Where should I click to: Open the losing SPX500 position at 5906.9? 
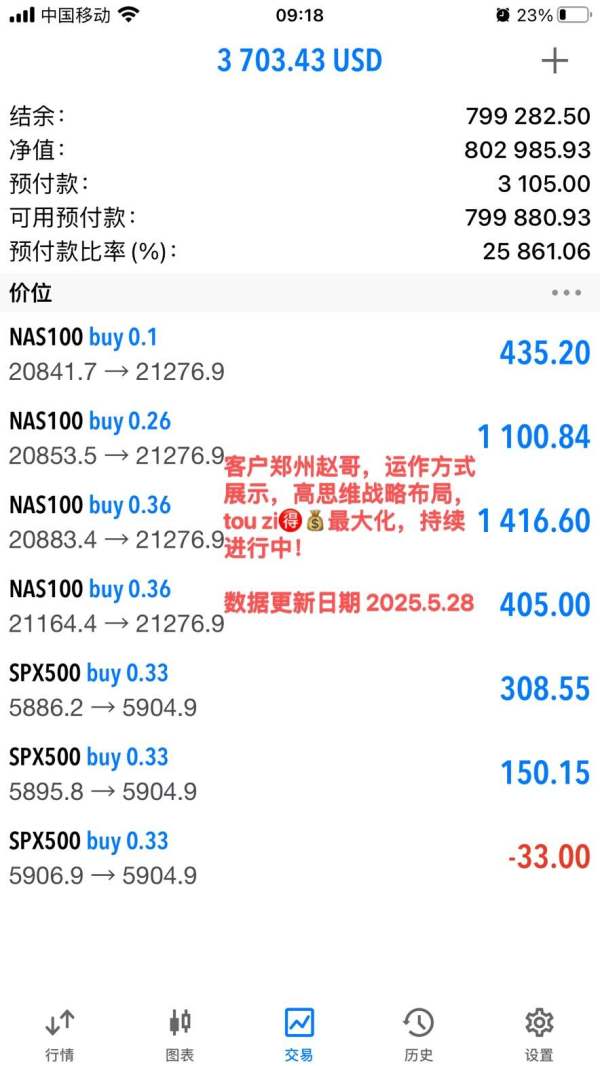pos(300,858)
